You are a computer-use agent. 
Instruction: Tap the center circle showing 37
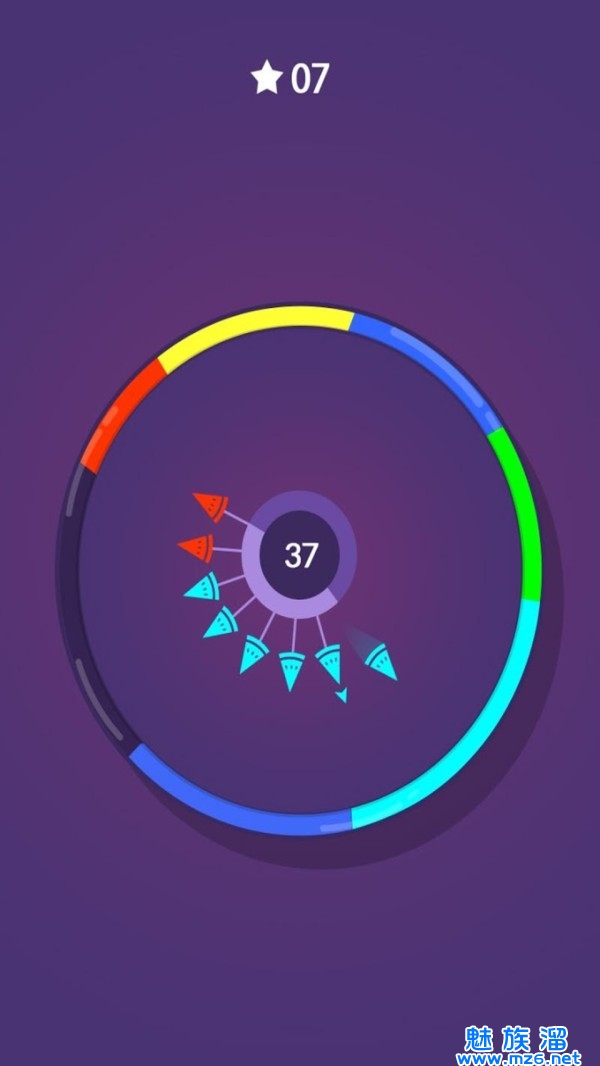[x=301, y=555]
